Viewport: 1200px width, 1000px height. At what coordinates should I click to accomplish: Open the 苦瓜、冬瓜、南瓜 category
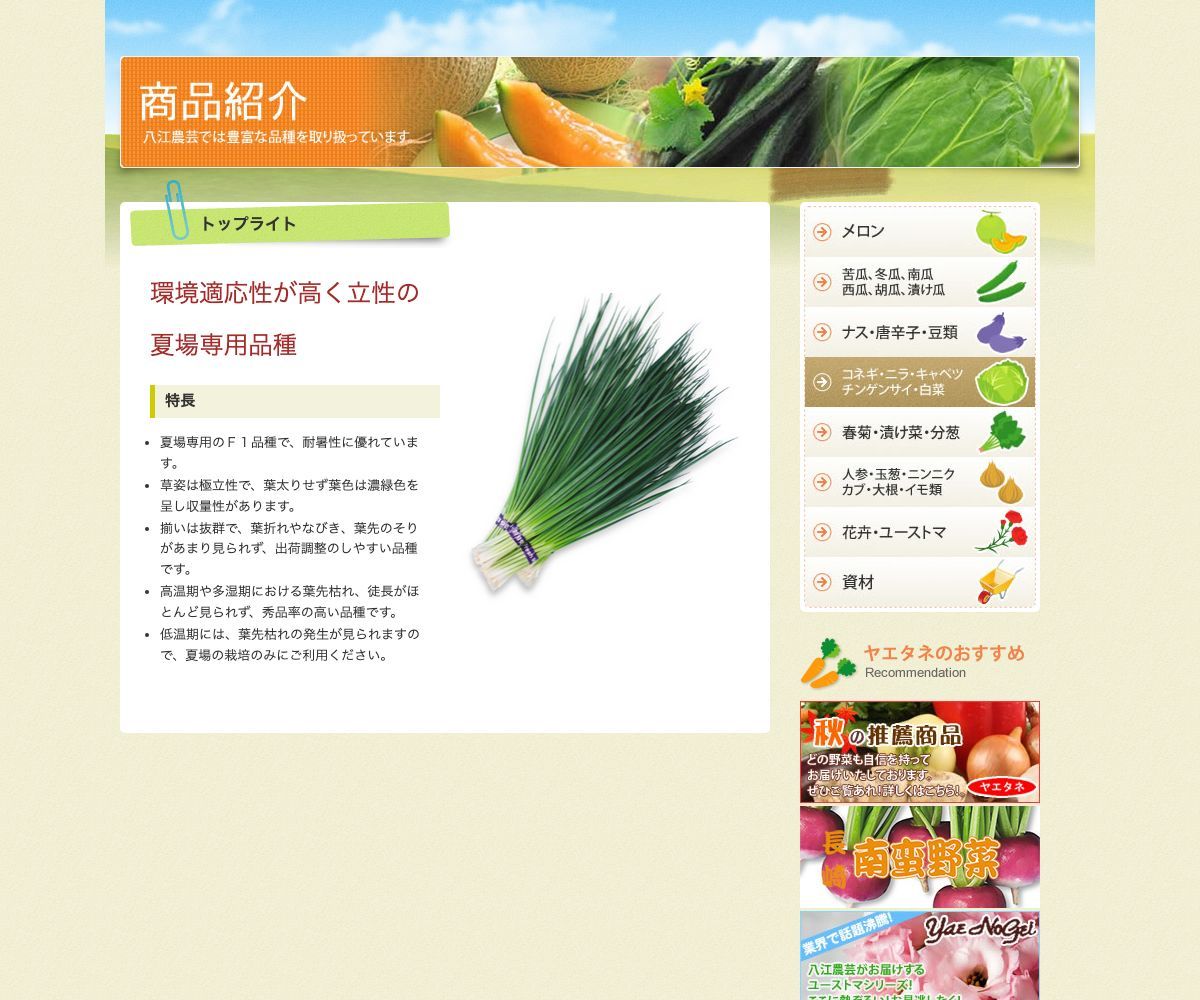[918, 282]
